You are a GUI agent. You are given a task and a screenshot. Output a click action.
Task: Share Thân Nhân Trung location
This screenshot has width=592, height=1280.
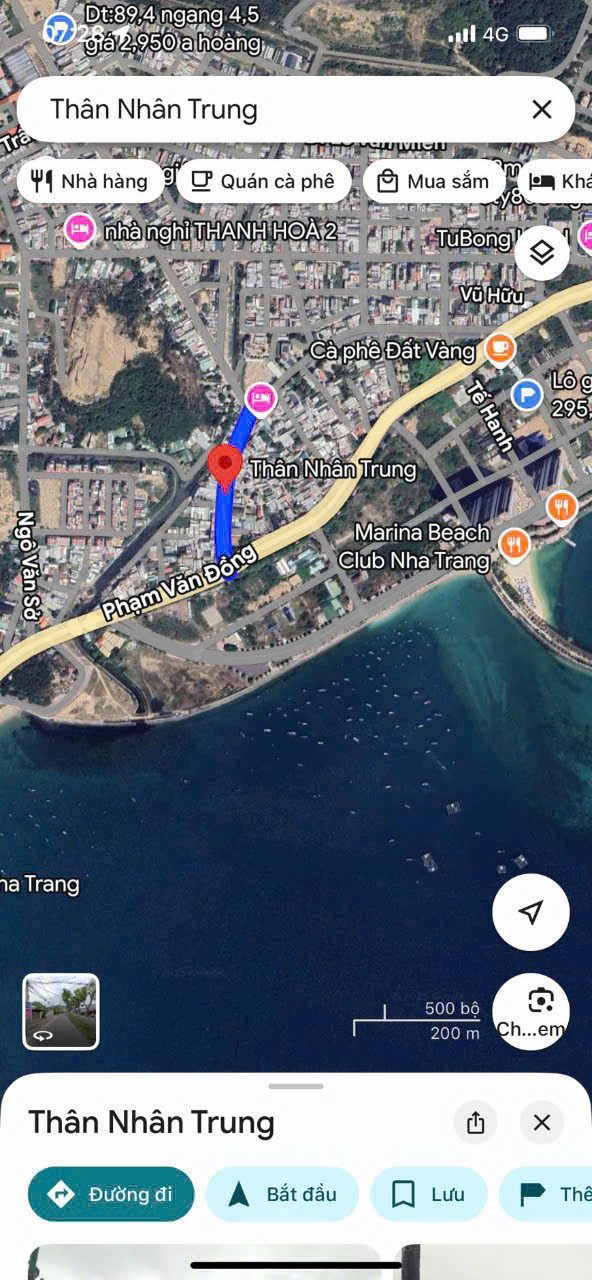475,1122
